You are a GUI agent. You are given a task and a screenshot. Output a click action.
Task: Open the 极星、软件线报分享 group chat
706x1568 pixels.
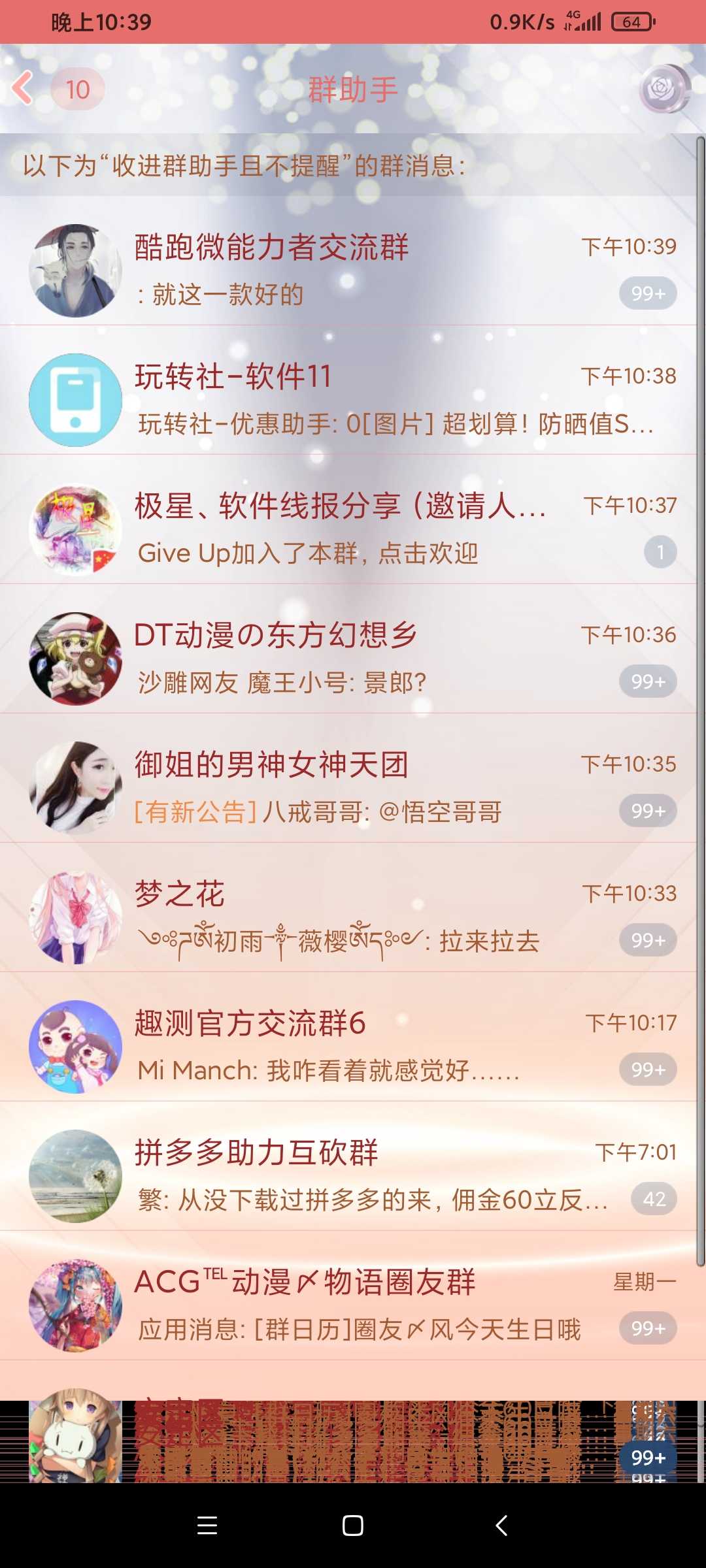(x=353, y=528)
